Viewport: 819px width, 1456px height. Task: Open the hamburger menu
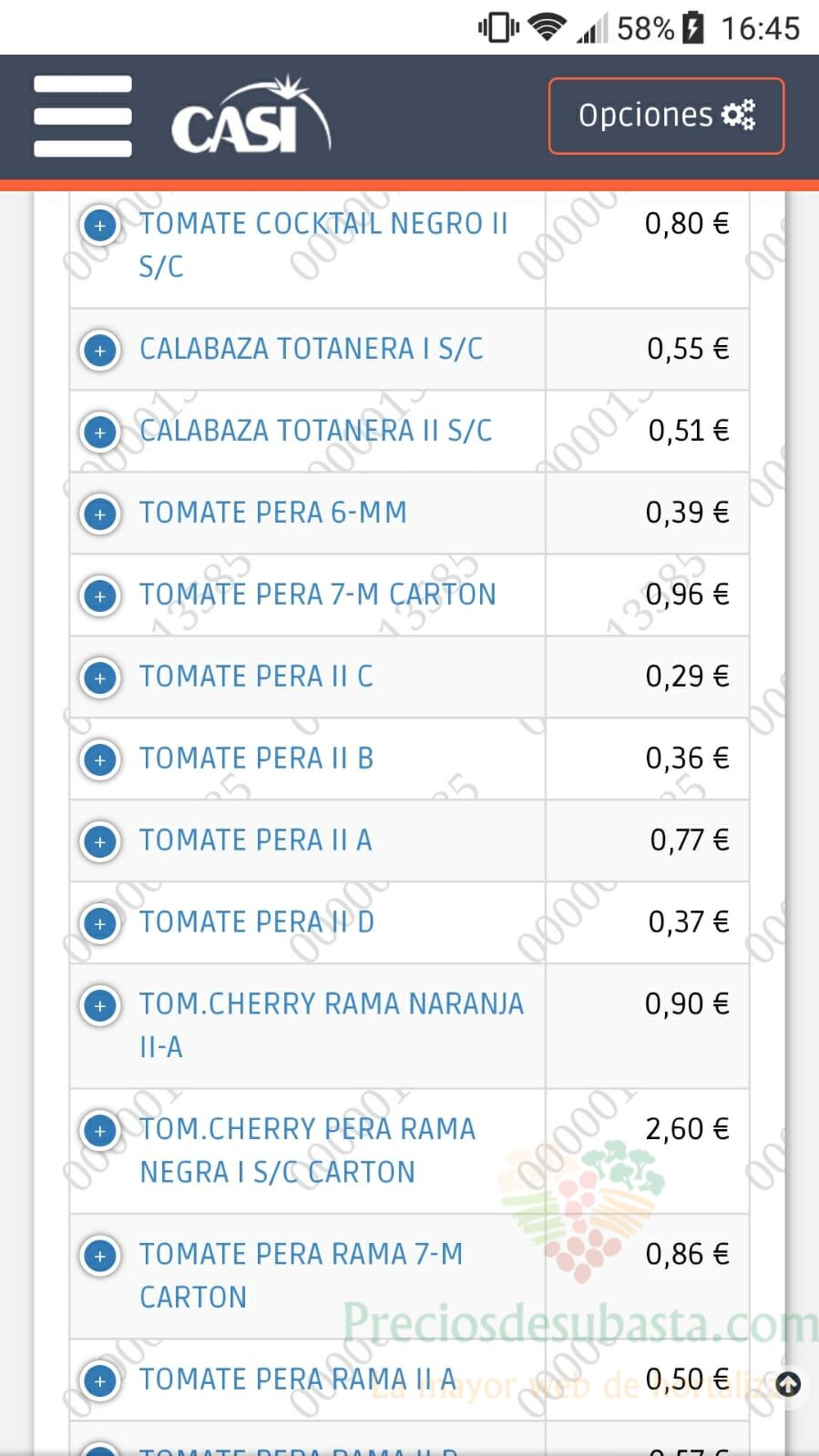coord(83,117)
